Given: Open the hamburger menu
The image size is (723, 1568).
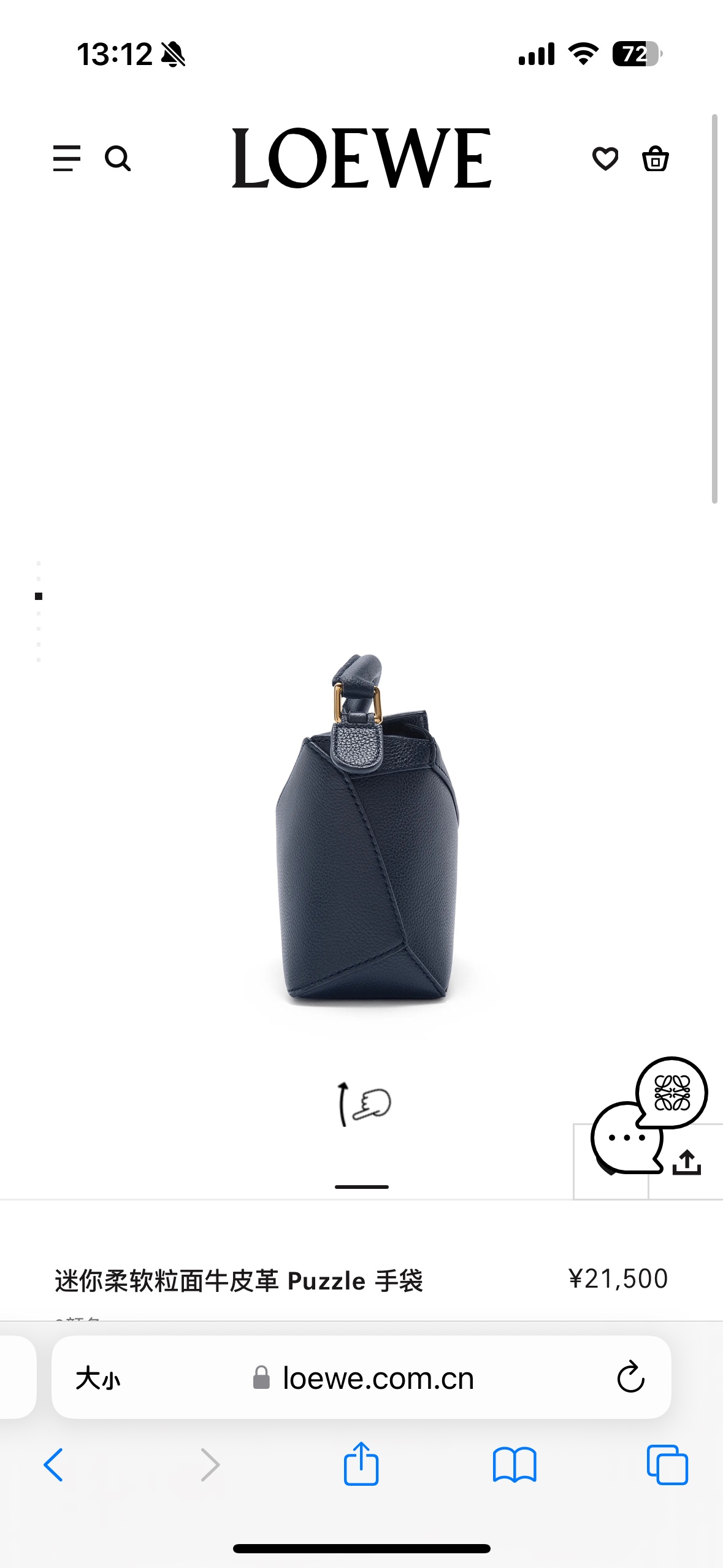Looking at the screenshot, I should (67, 158).
